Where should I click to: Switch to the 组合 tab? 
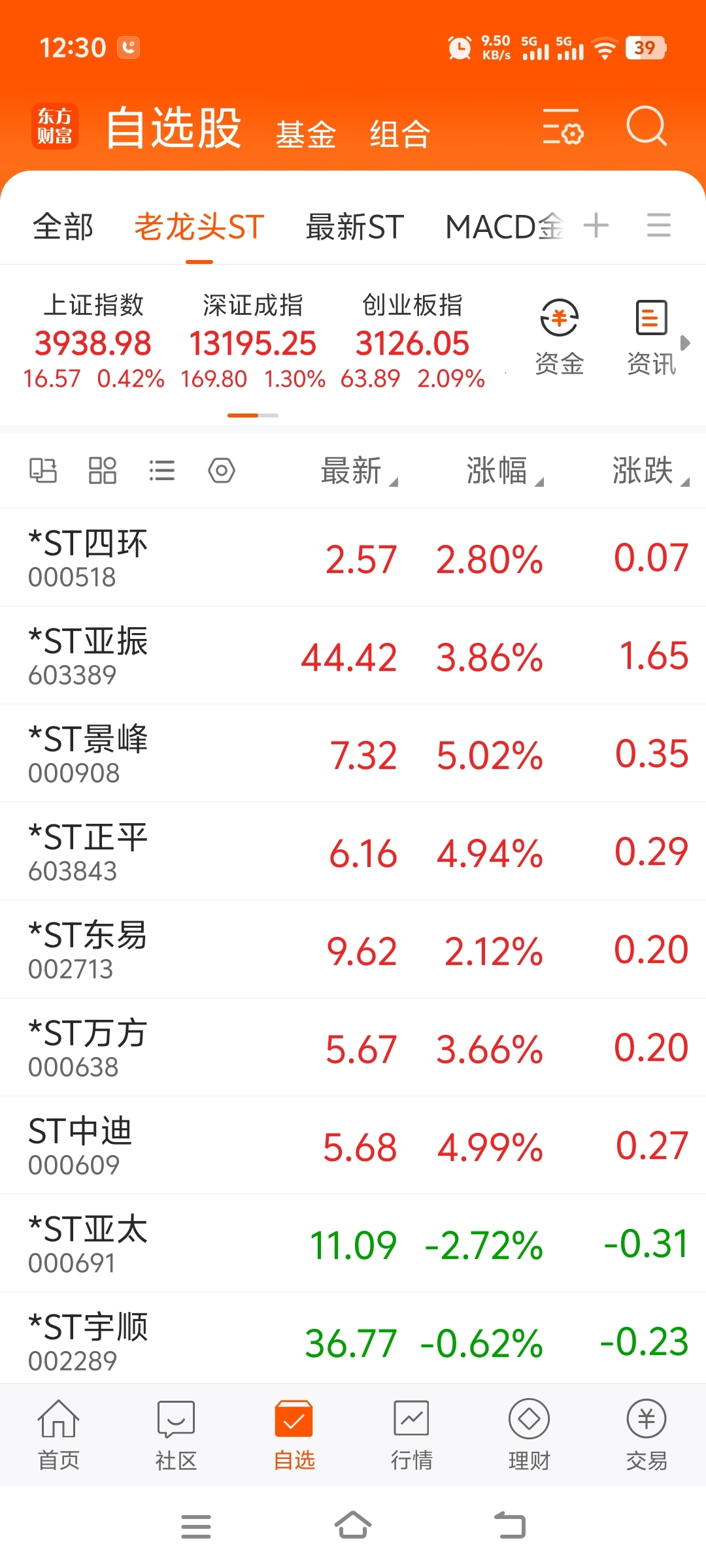(399, 135)
